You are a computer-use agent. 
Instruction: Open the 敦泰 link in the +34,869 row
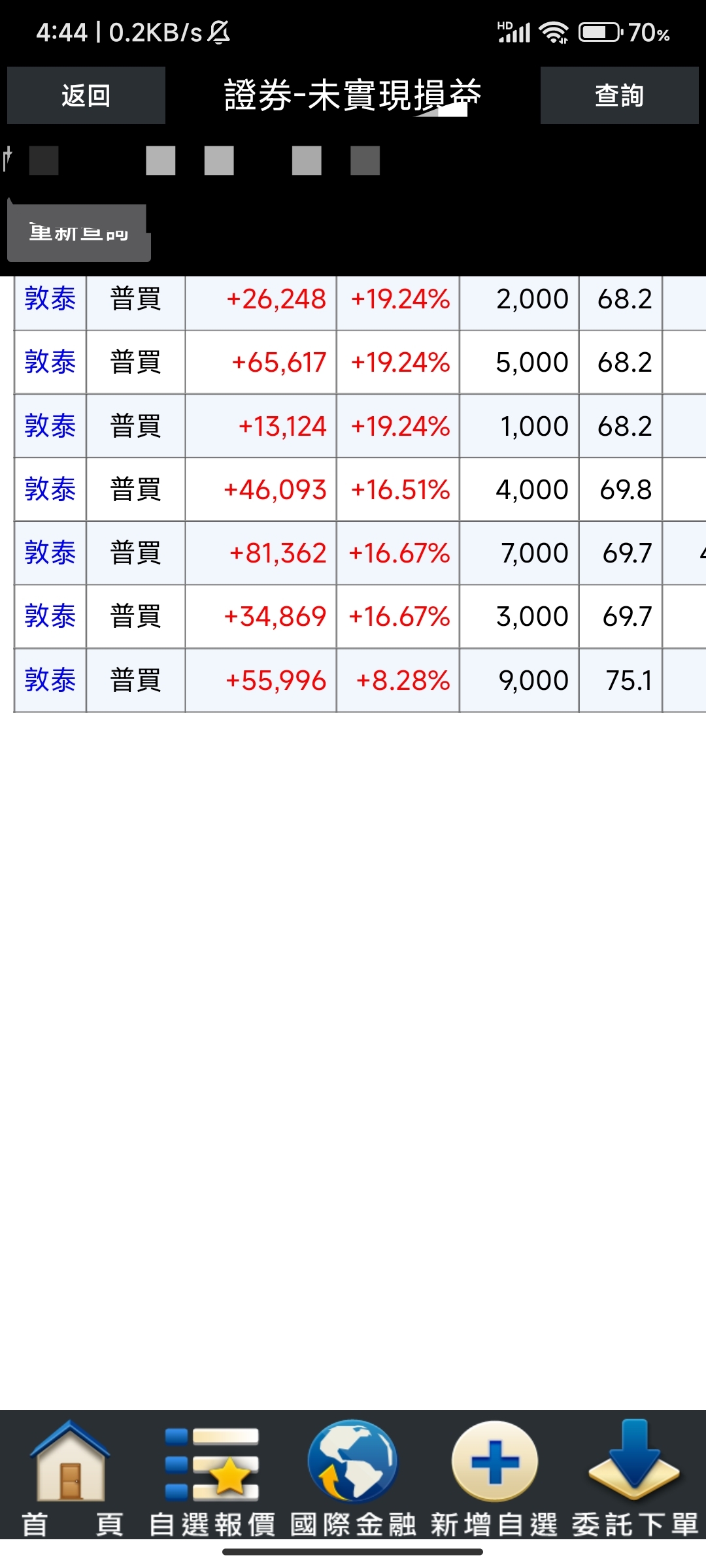tap(50, 616)
